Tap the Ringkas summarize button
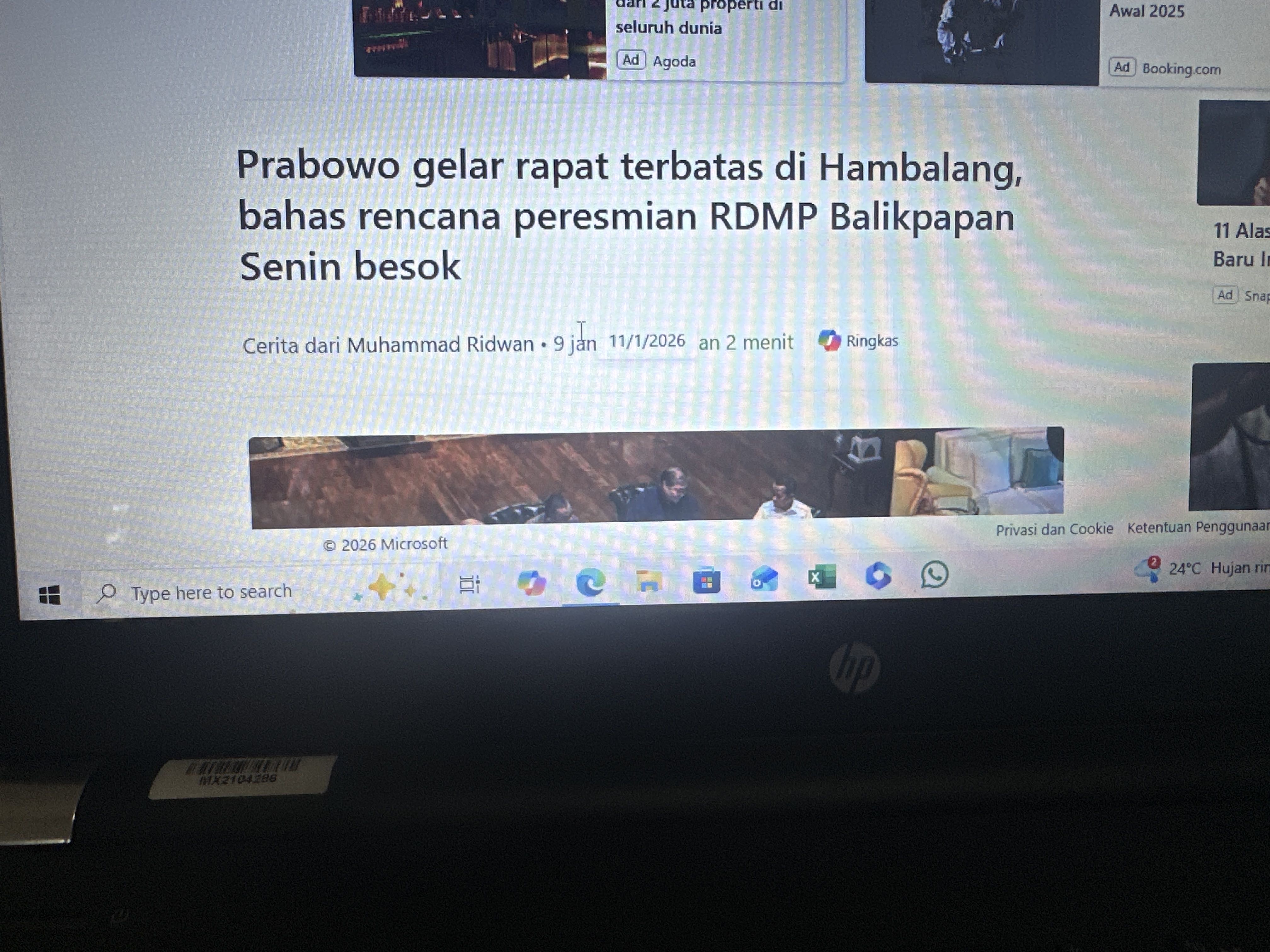Image resolution: width=1270 pixels, height=952 pixels. (x=858, y=341)
